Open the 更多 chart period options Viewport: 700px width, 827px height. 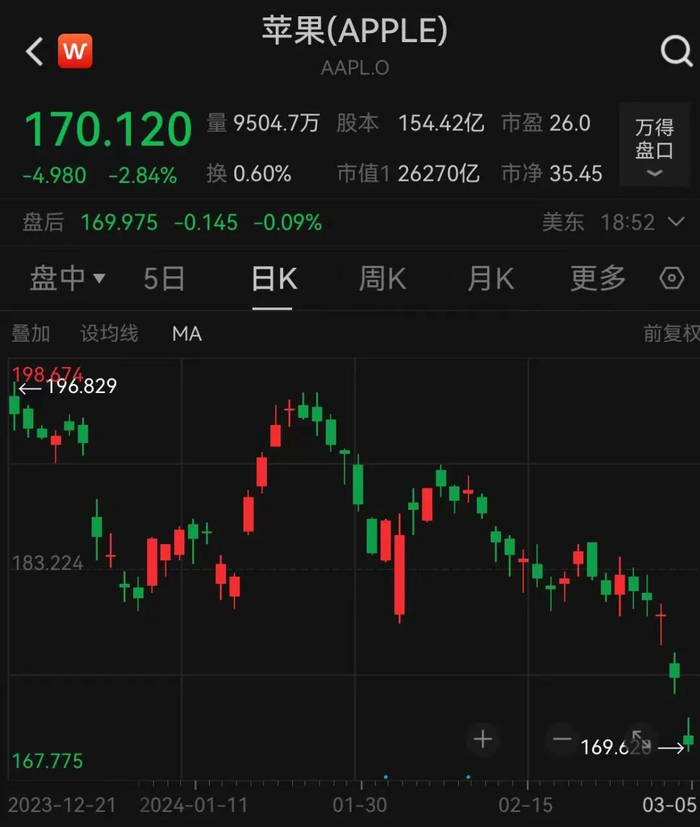[x=597, y=278]
